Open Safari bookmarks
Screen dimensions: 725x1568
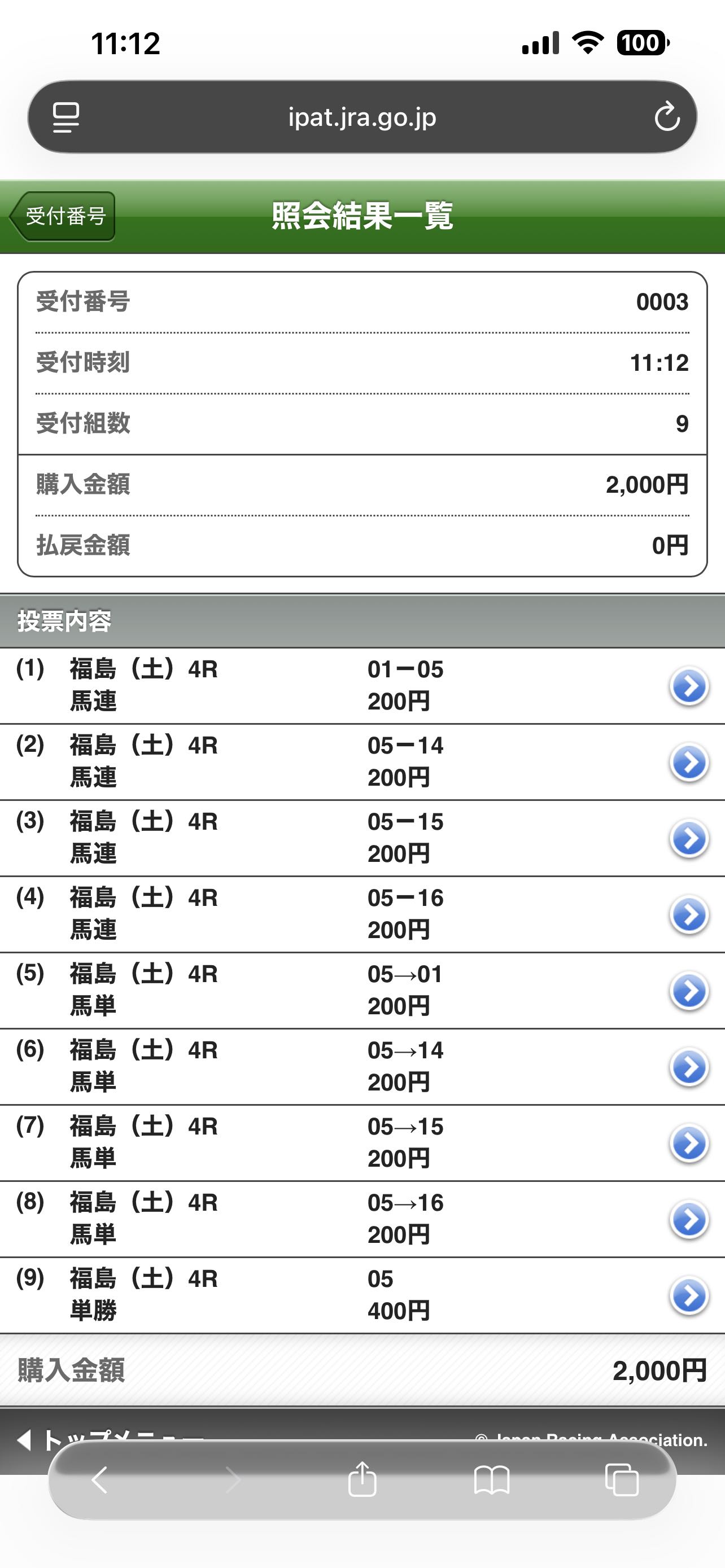(x=492, y=1479)
